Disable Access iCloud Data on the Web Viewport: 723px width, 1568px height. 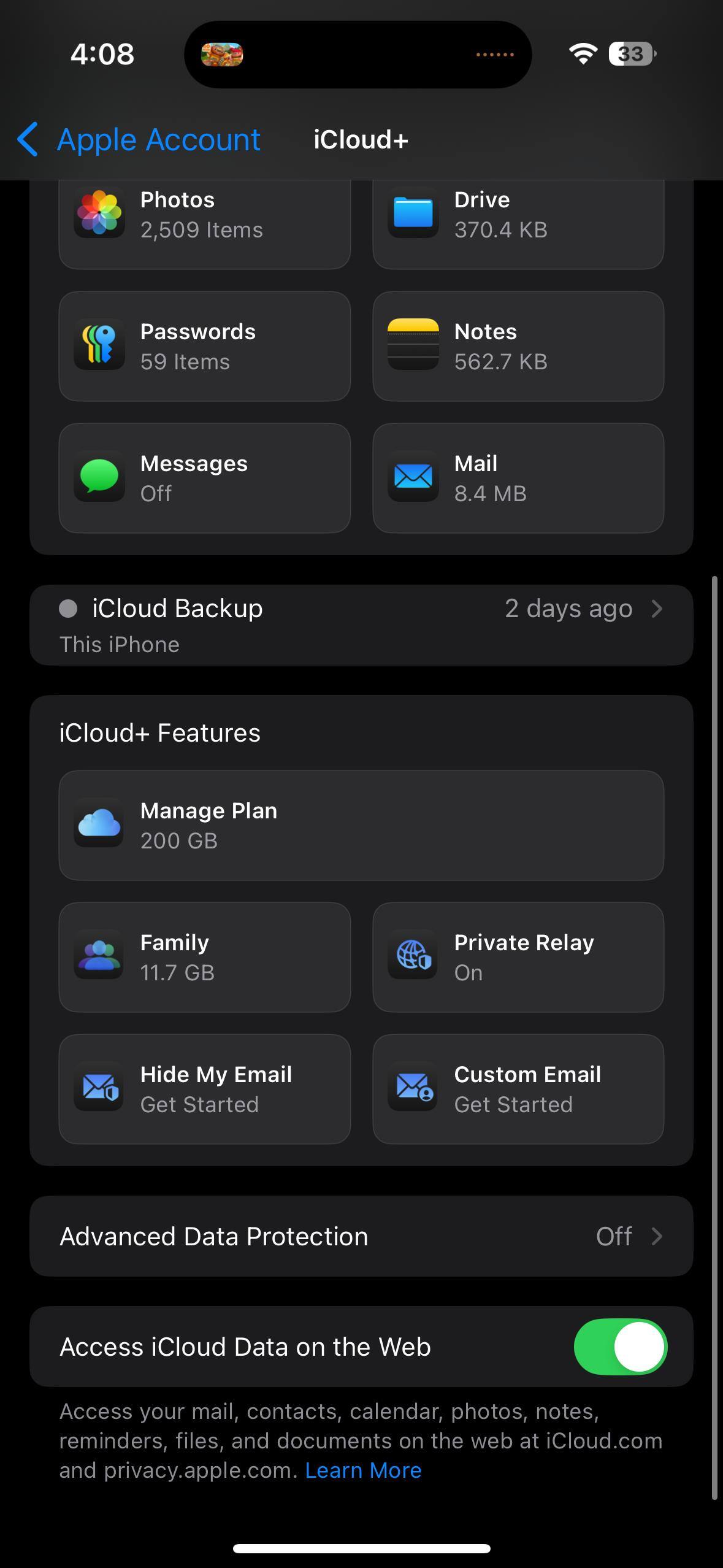coord(621,1347)
